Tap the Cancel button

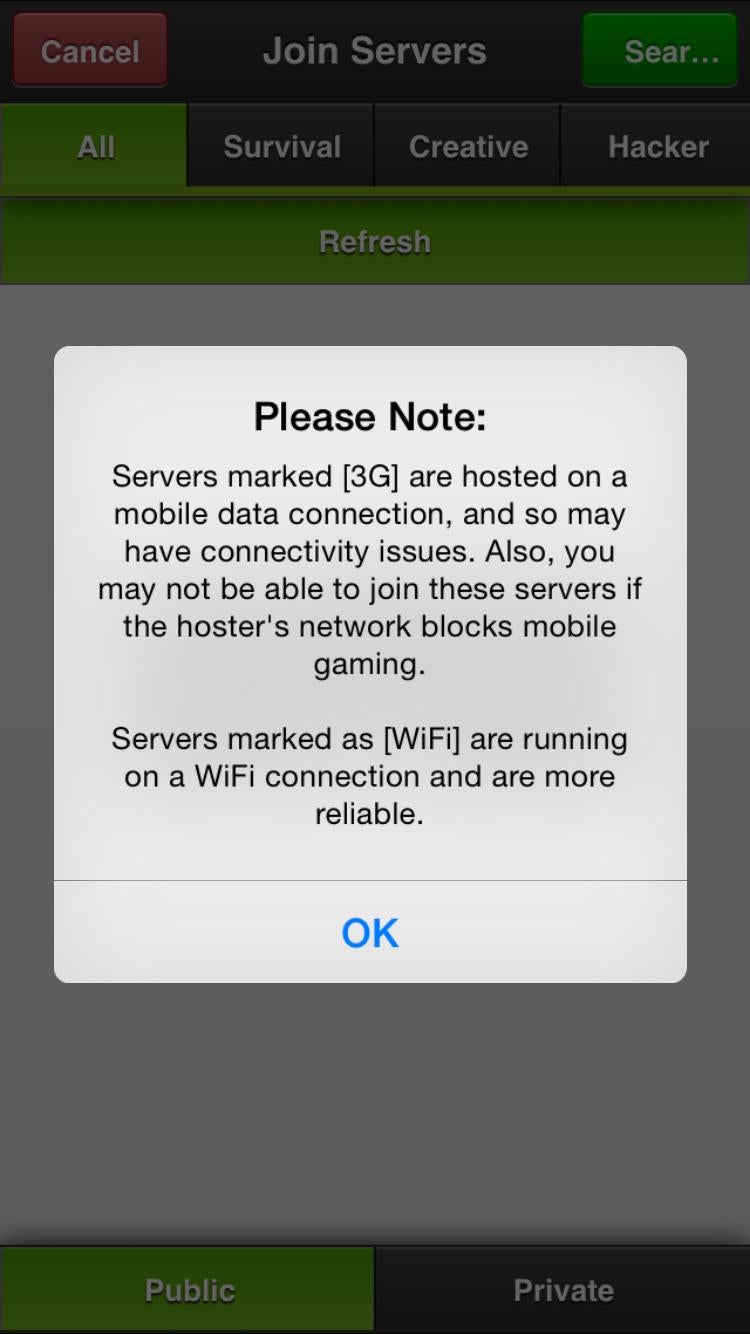[90, 51]
